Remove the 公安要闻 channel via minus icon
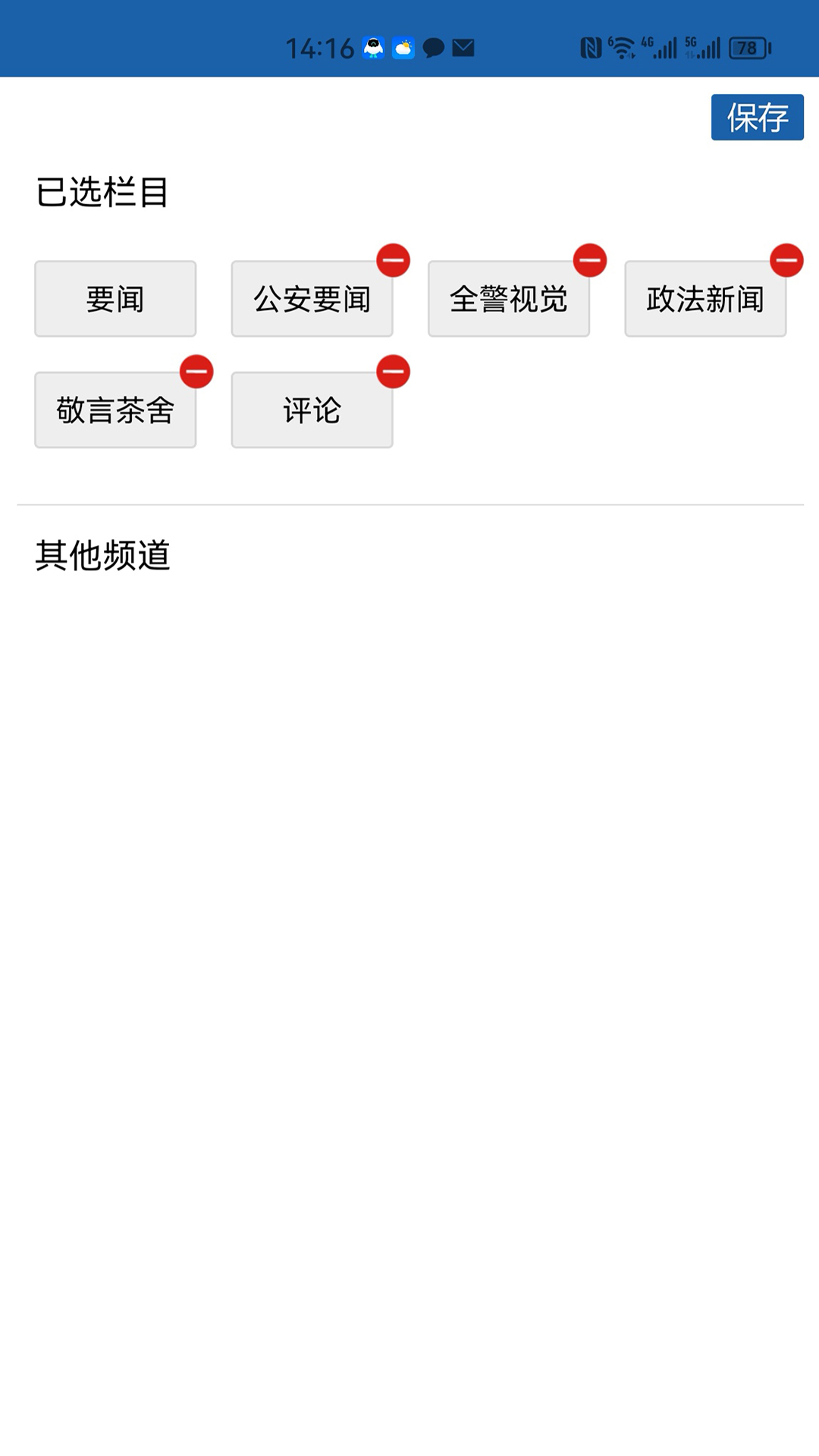Viewport: 819px width, 1456px height. pos(394,260)
